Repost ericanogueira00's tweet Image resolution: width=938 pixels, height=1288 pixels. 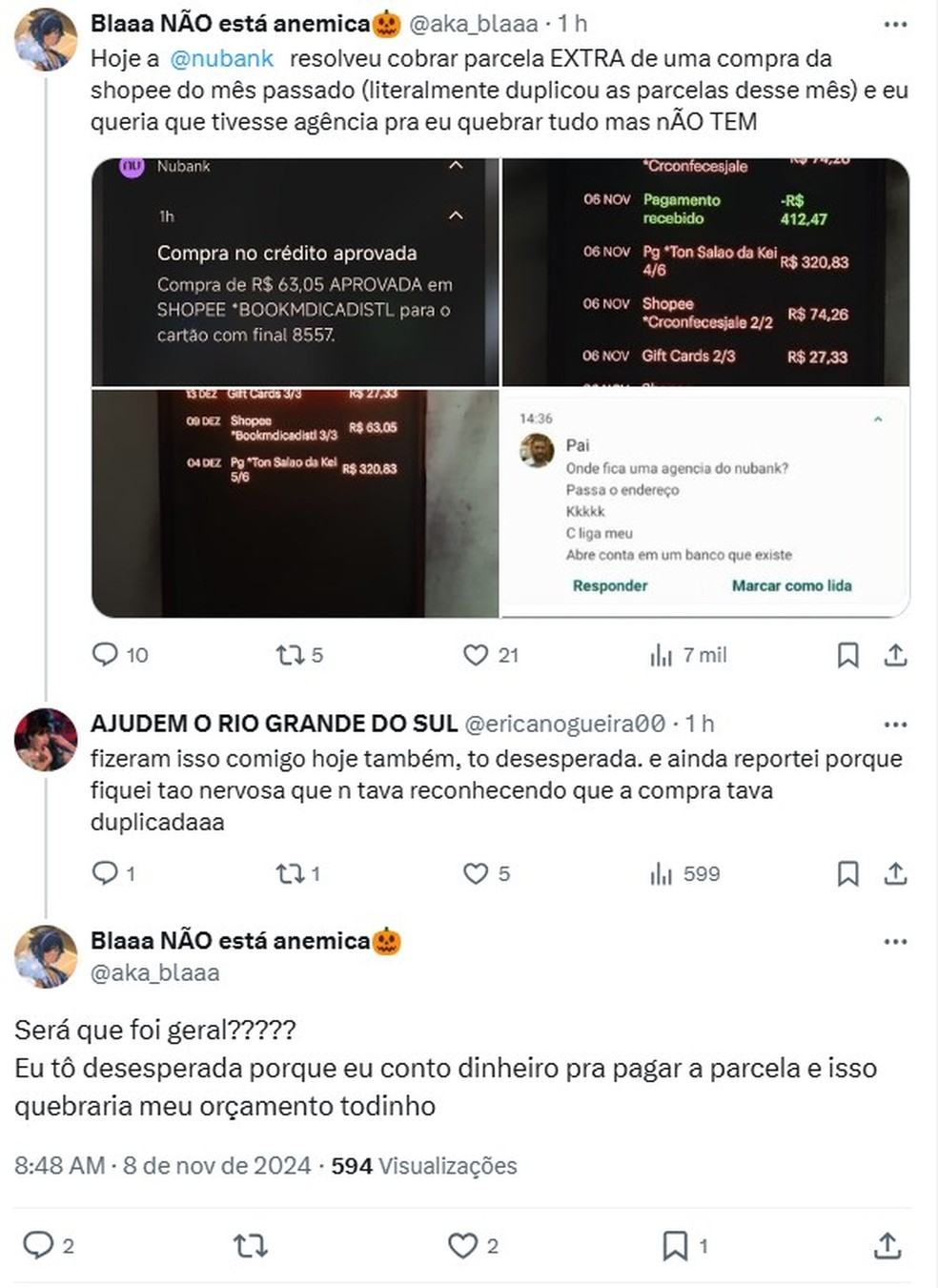[289, 873]
